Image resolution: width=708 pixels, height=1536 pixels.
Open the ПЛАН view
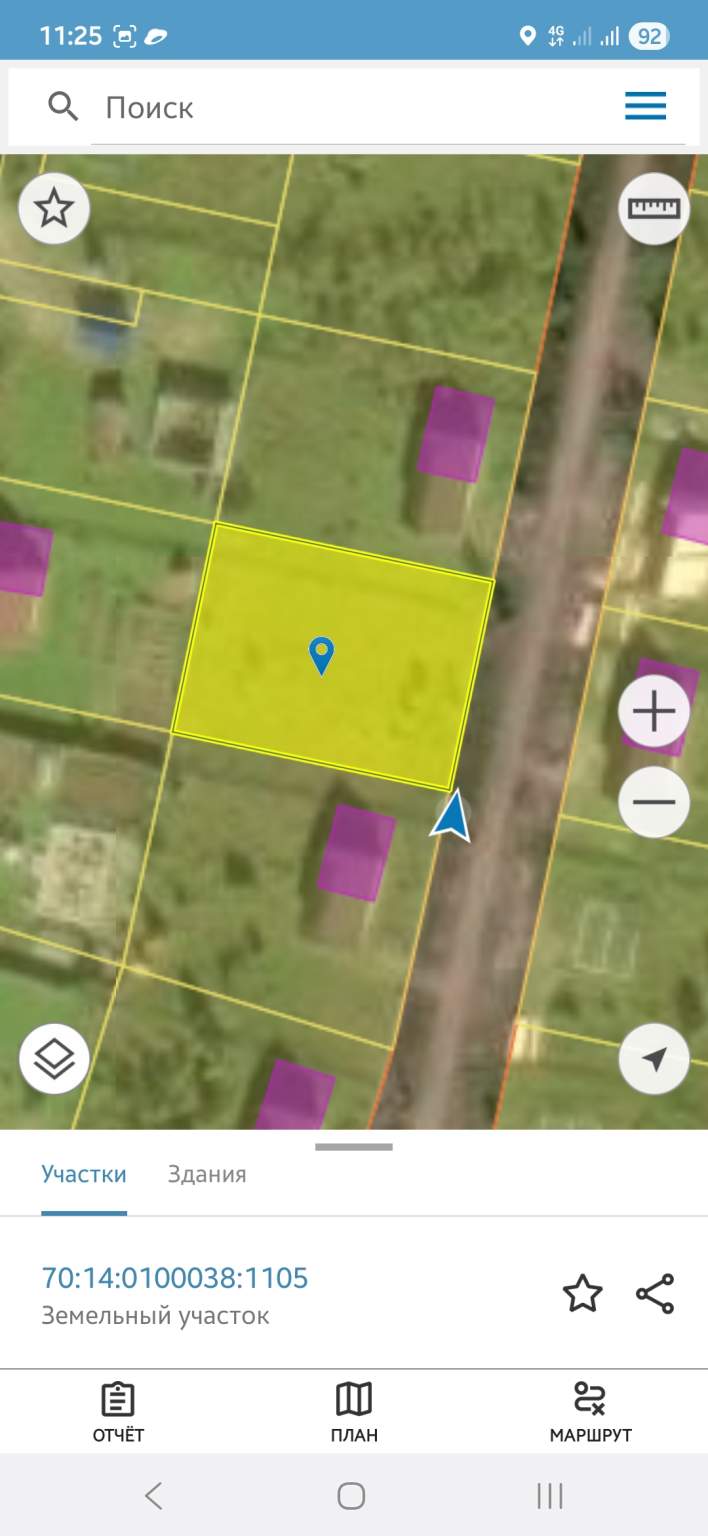pyautogui.click(x=354, y=1412)
